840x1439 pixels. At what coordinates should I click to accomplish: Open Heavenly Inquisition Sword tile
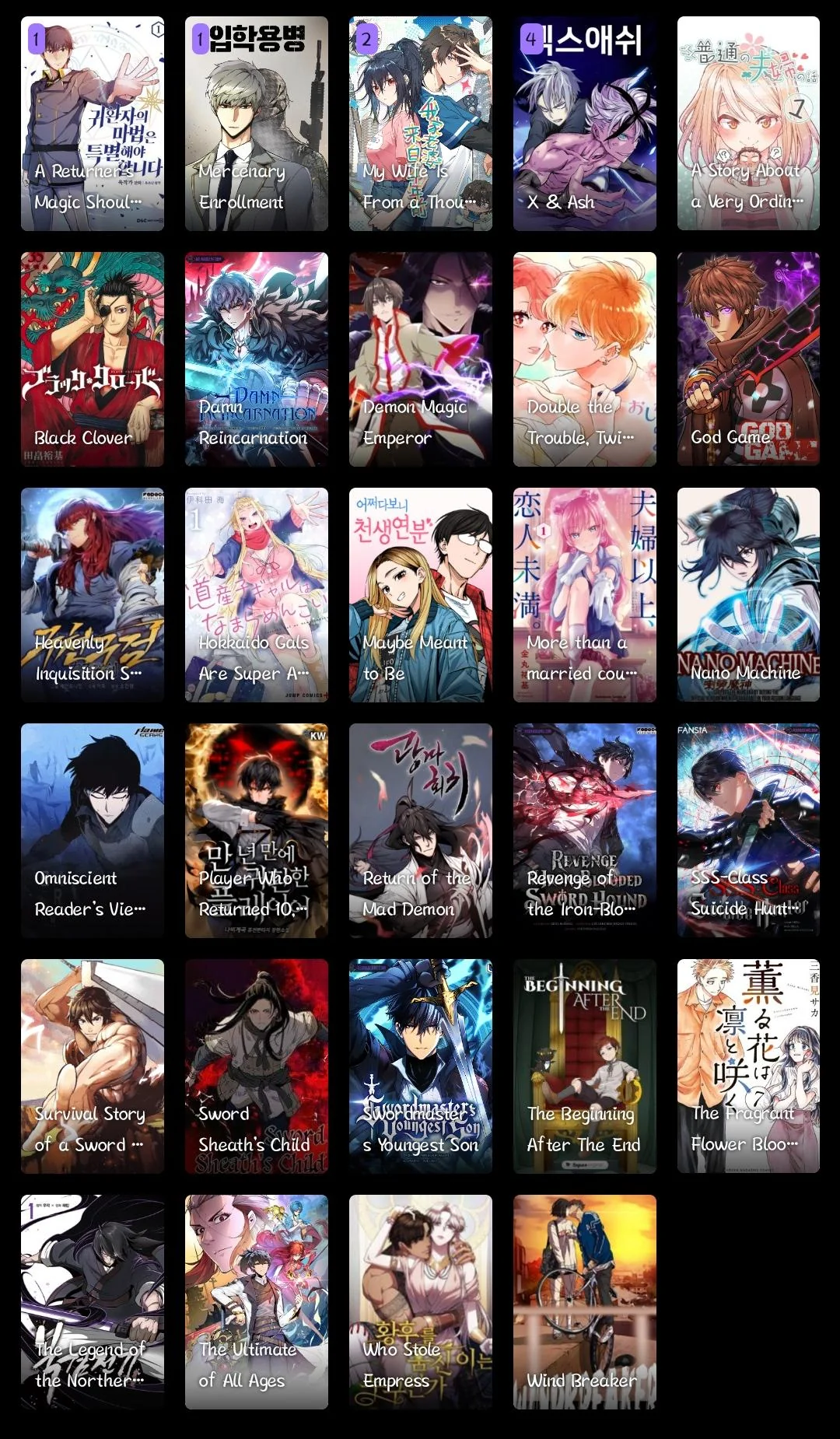coord(92,594)
